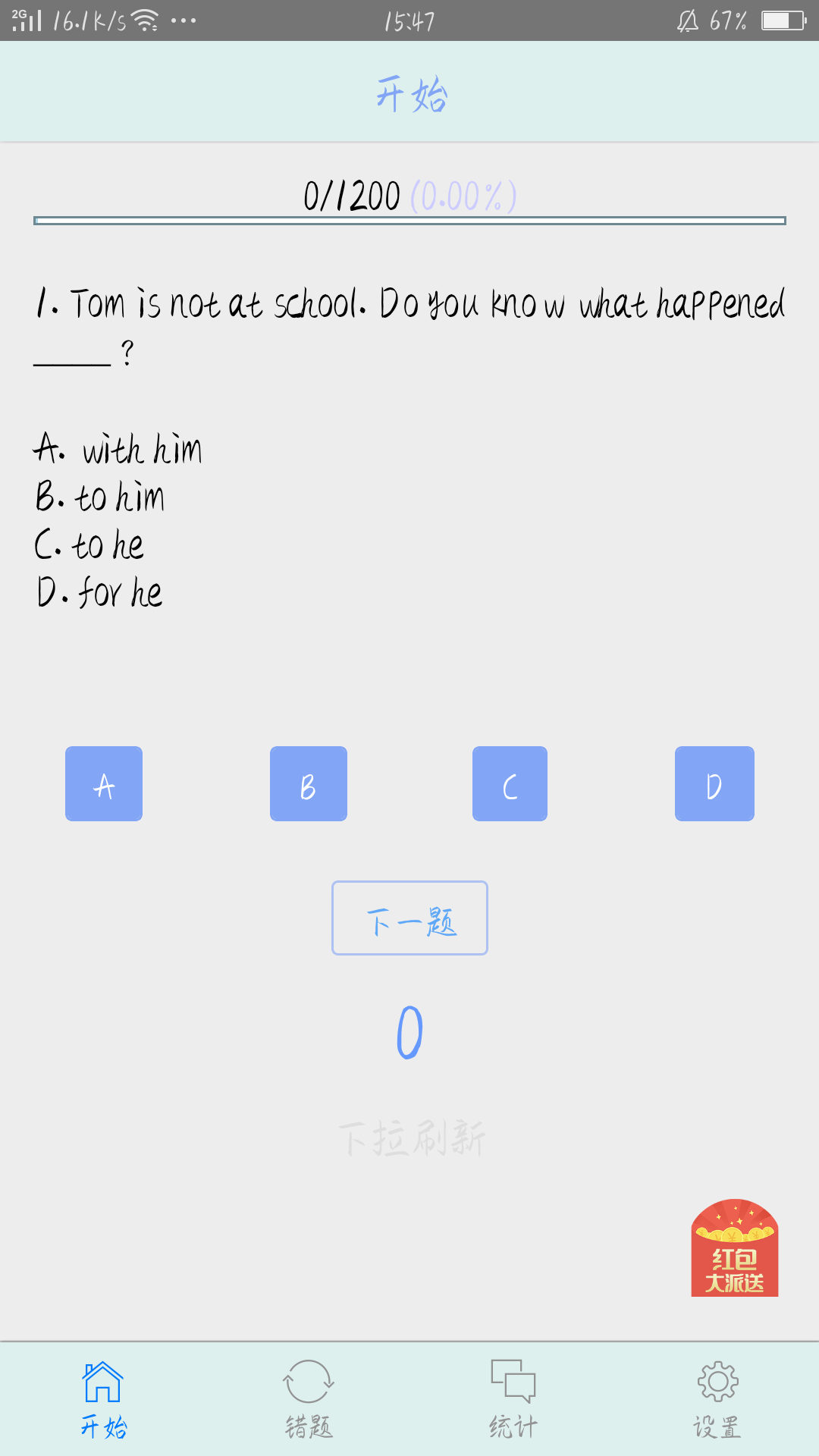This screenshot has width=819, height=1456.
Task: Choose answer B for the question
Action: coord(309,783)
